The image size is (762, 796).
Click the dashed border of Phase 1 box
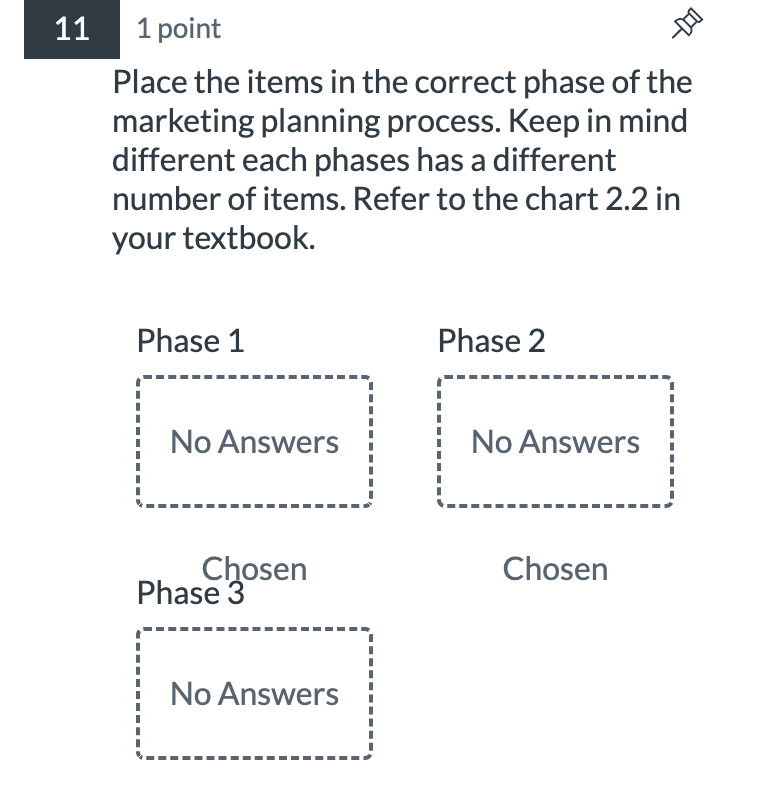click(x=254, y=377)
